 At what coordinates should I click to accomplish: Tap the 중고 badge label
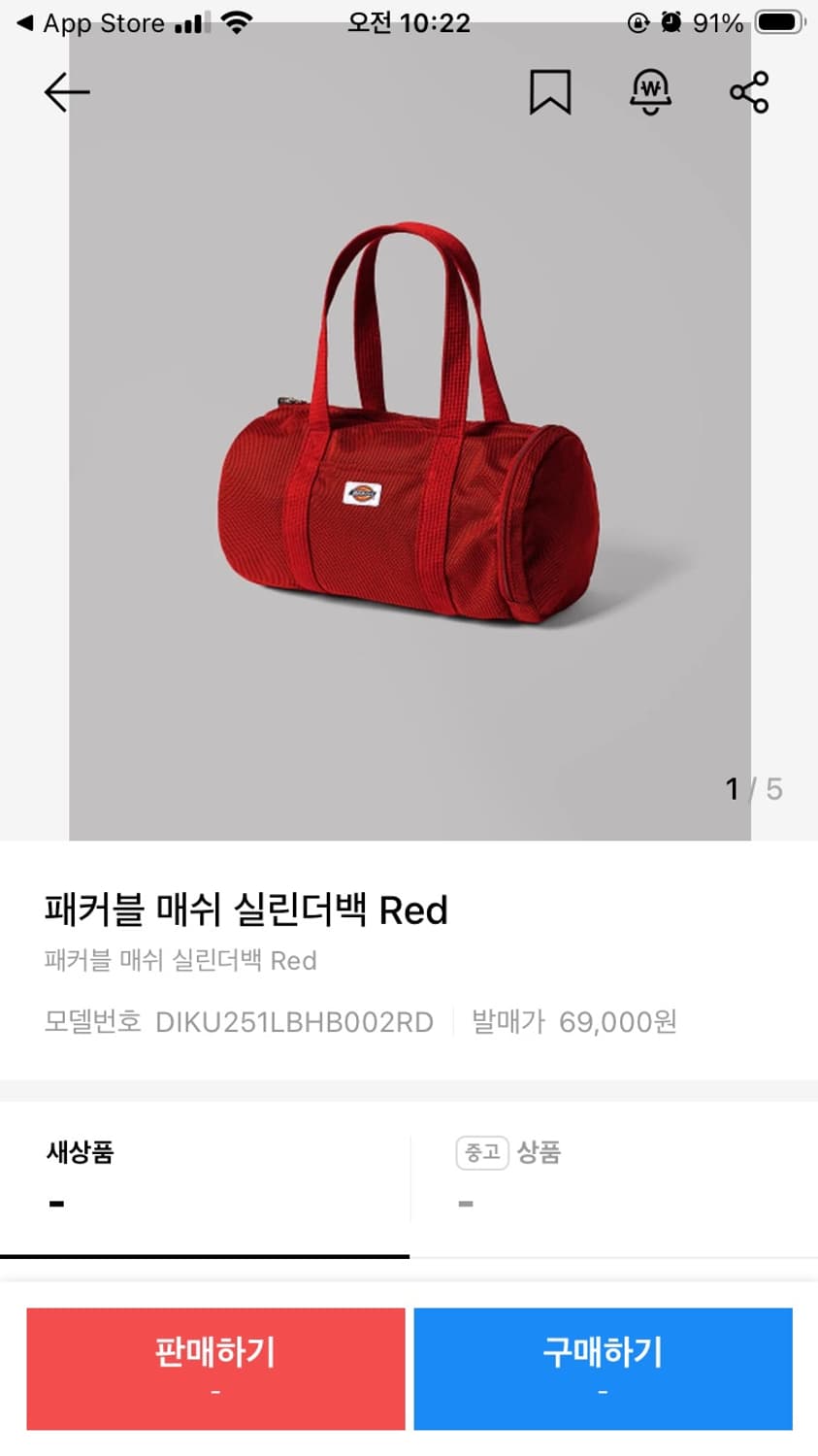pos(481,1153)
